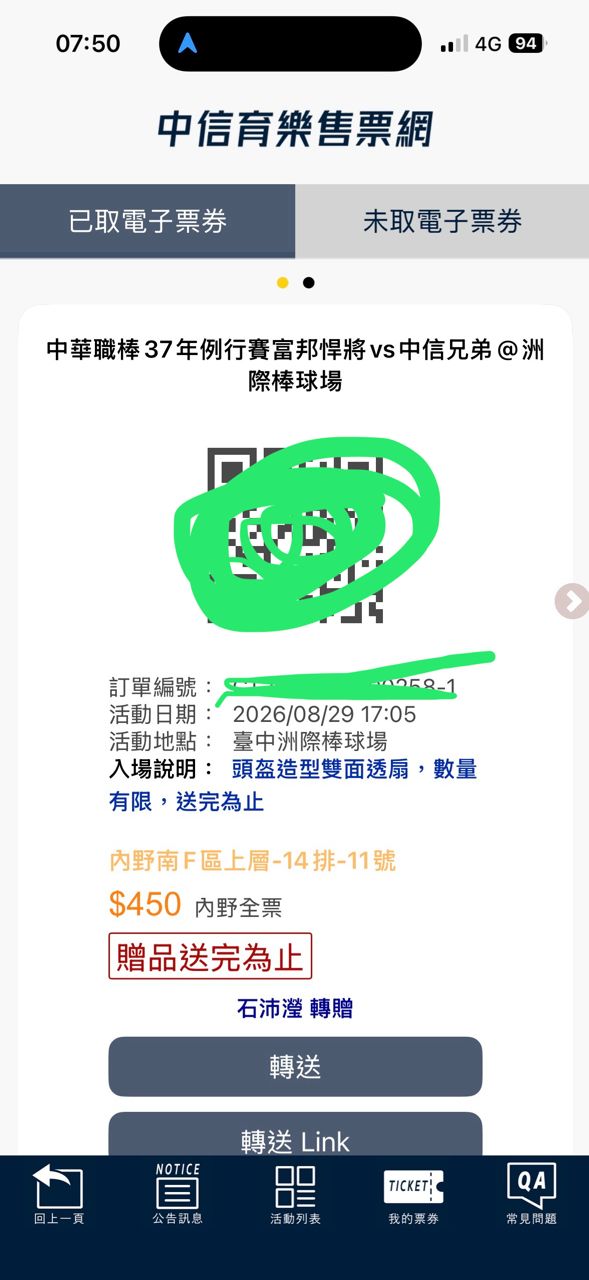Screen dimensions: 589x1280
Task: Tap the 轉送 Link button
Action: 295,1135
